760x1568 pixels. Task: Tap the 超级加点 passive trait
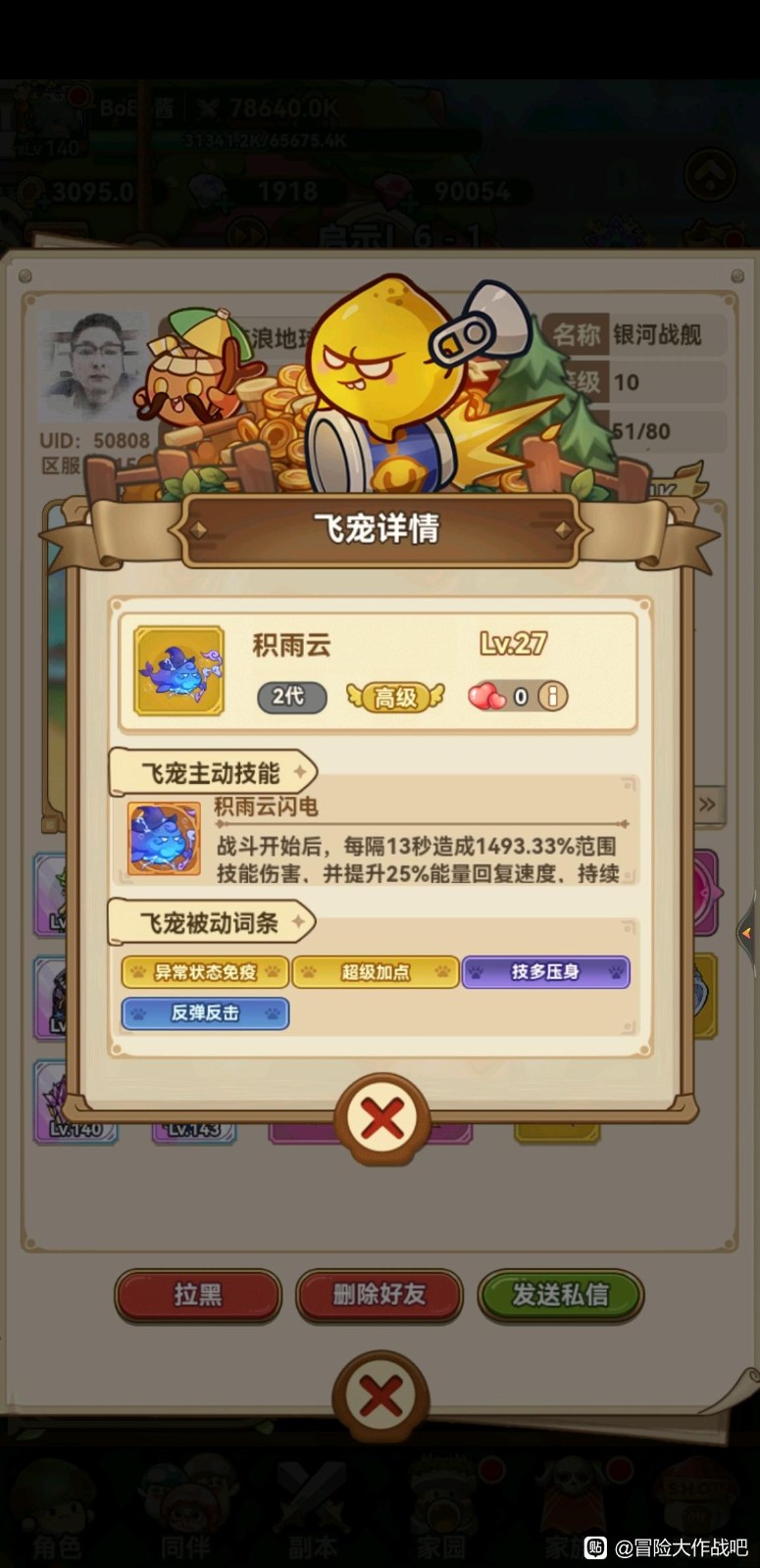coord(376,972)
